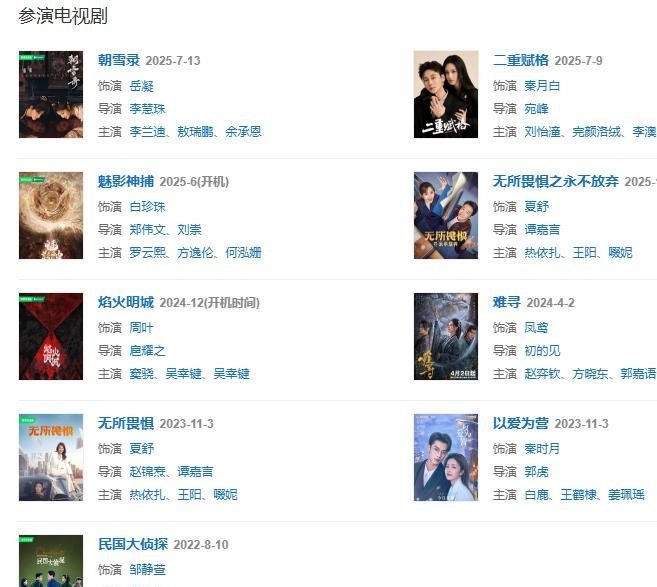
Task: Open actor 白鹿's profile link
Action: point(535,494)
